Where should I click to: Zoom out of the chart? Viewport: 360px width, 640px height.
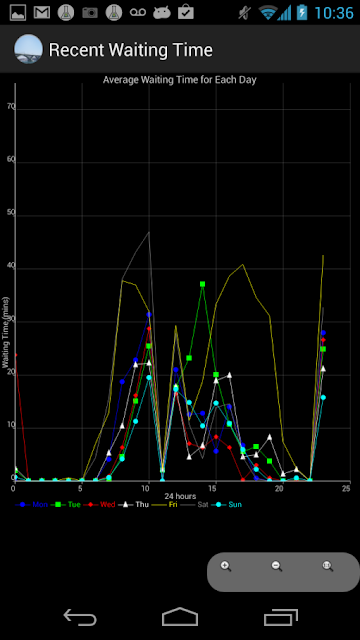point(277,566)
